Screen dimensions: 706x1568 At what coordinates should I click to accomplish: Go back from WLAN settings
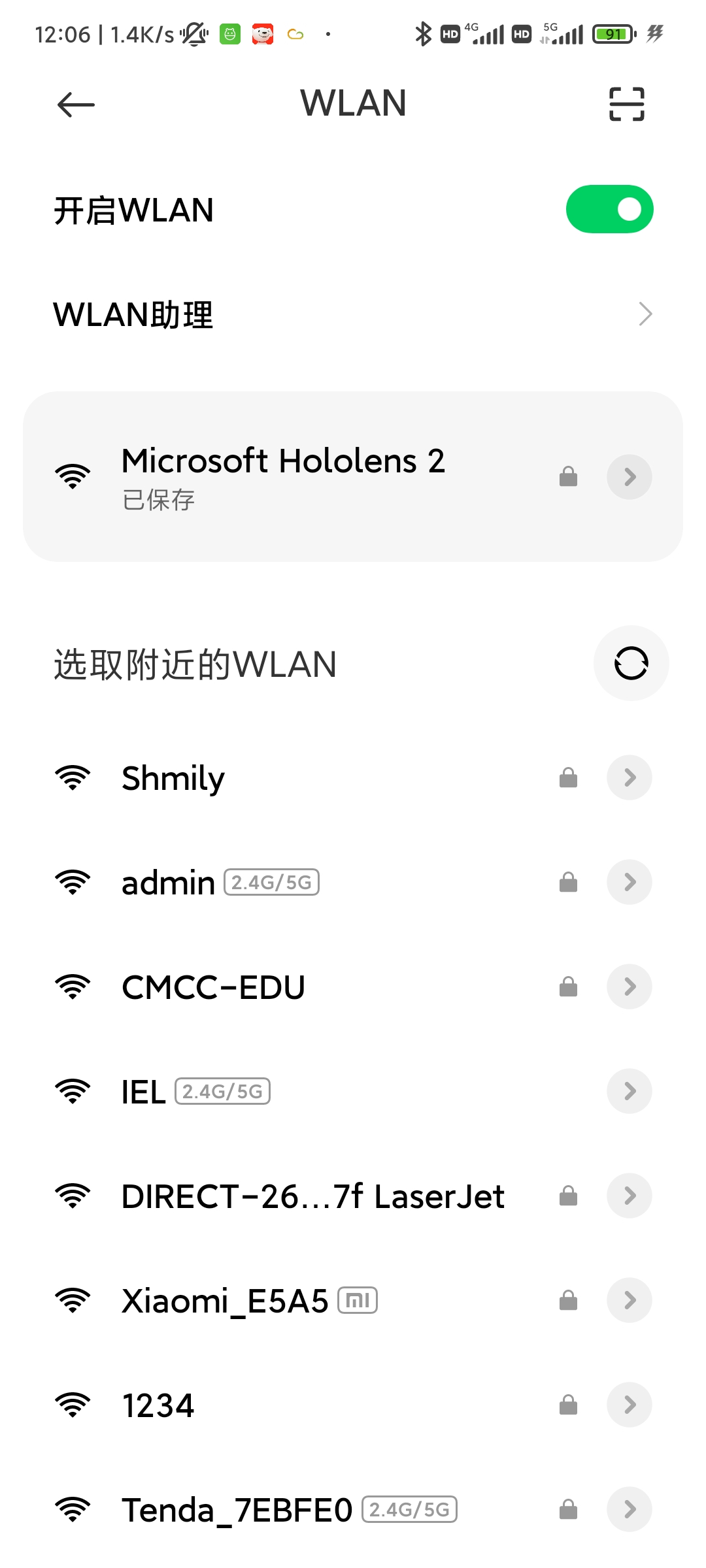coord(76,105)
